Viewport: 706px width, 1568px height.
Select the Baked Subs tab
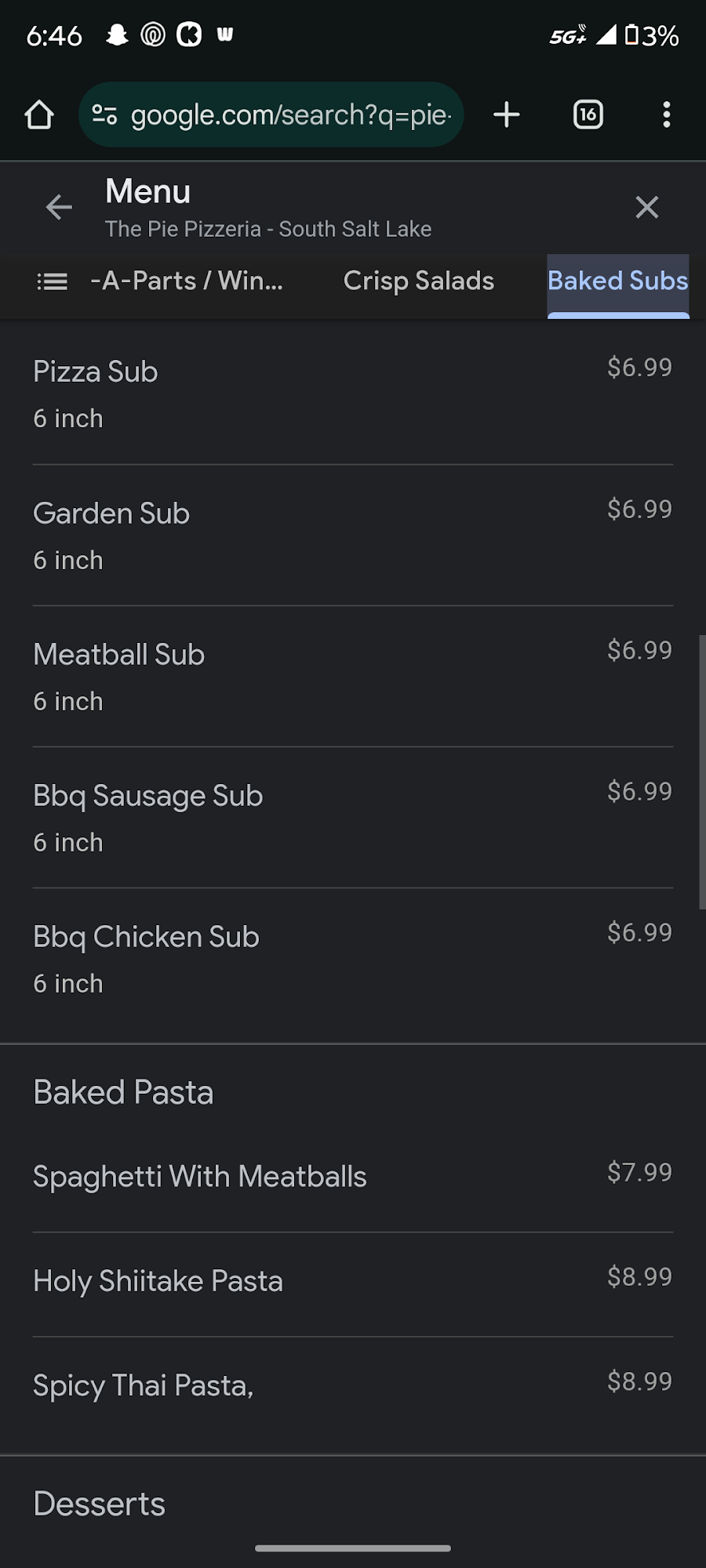(x=618, y=281)
